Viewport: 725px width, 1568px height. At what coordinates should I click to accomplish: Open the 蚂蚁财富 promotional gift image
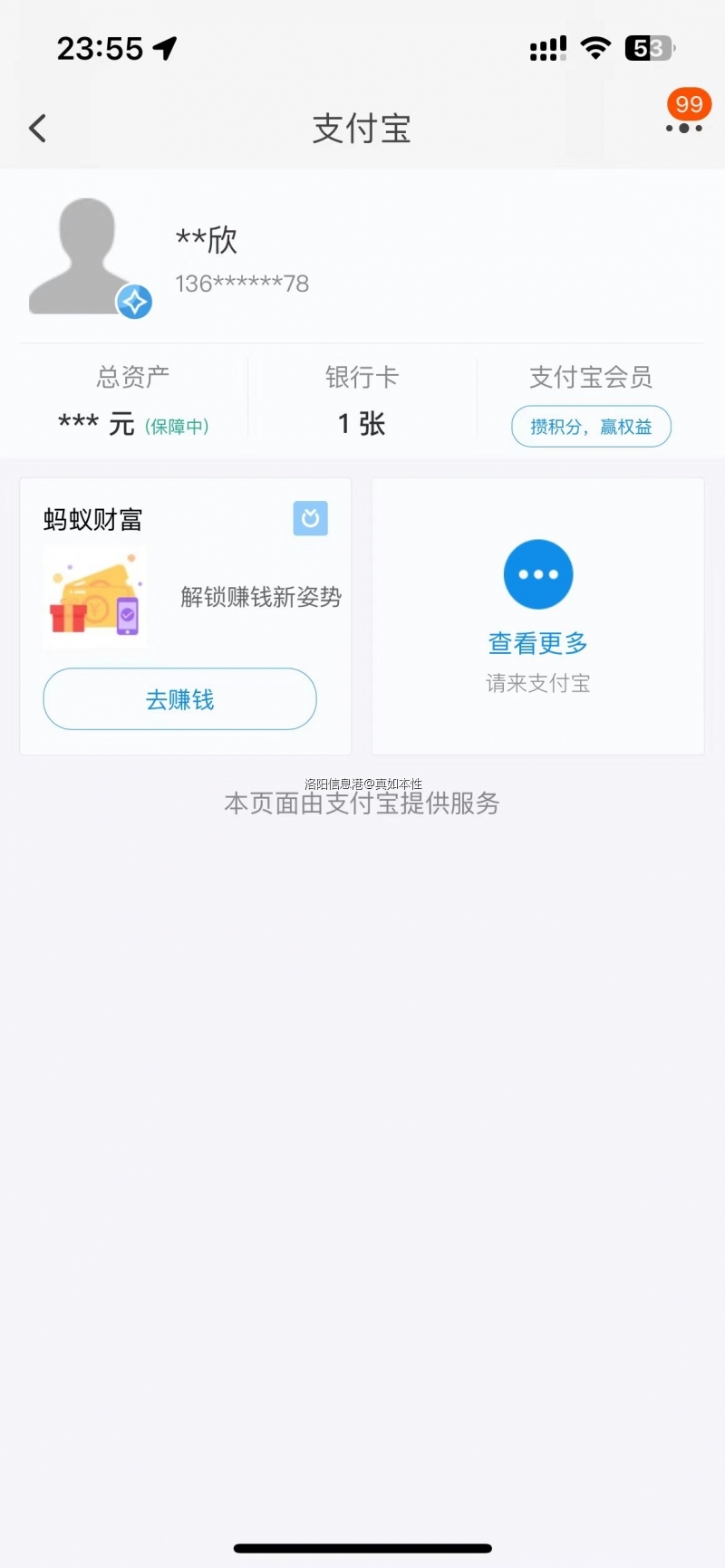(x=95, y=597)
